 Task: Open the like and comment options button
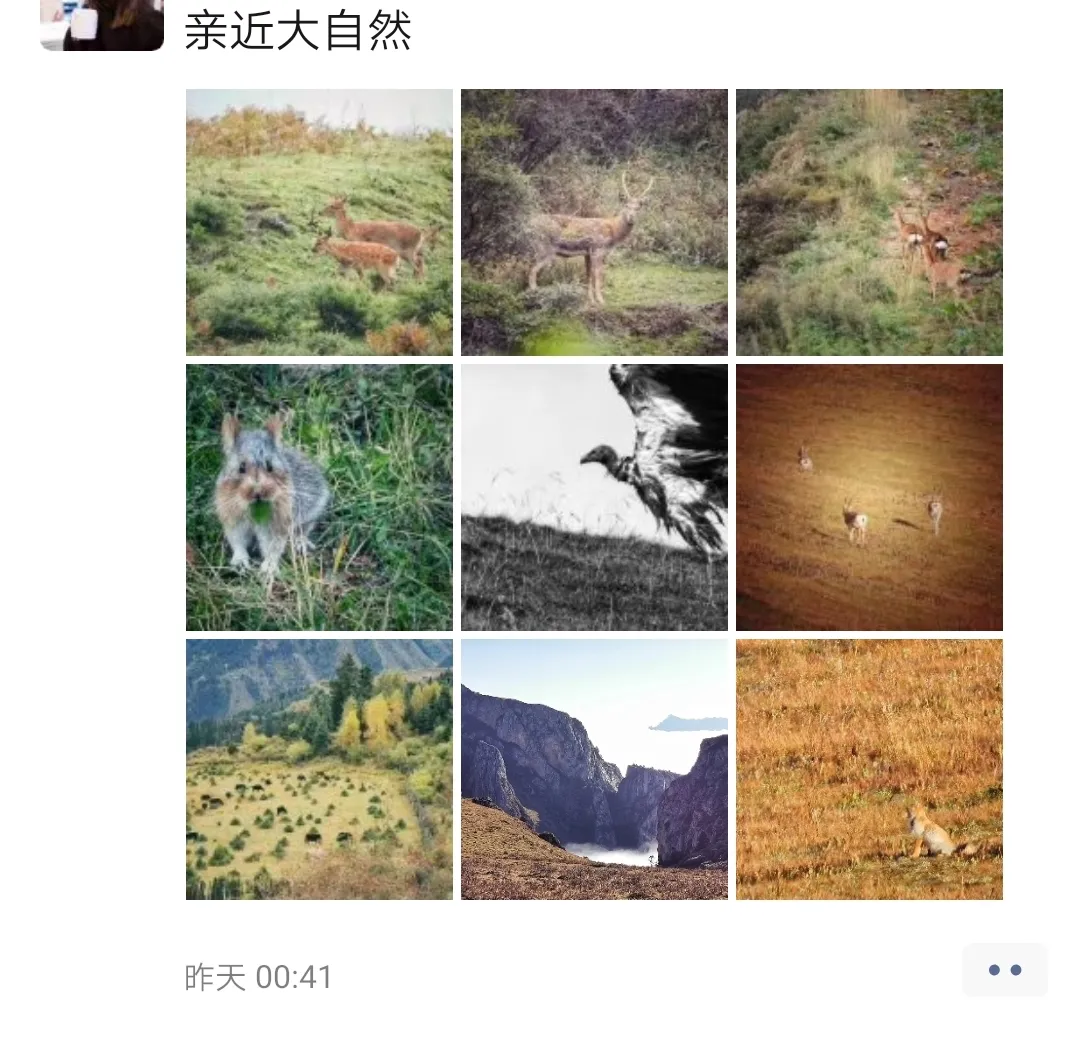(1004, 970)
